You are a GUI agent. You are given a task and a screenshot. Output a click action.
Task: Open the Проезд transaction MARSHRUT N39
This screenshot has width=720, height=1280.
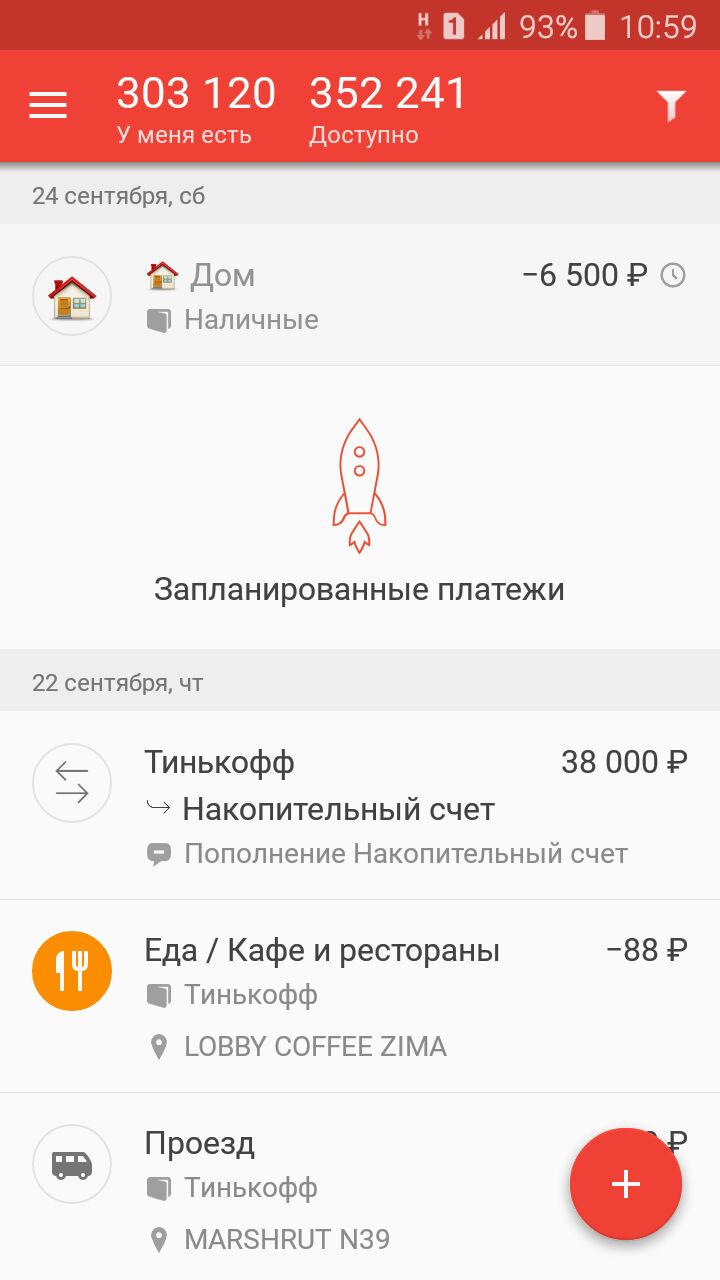click(360, 1186)
